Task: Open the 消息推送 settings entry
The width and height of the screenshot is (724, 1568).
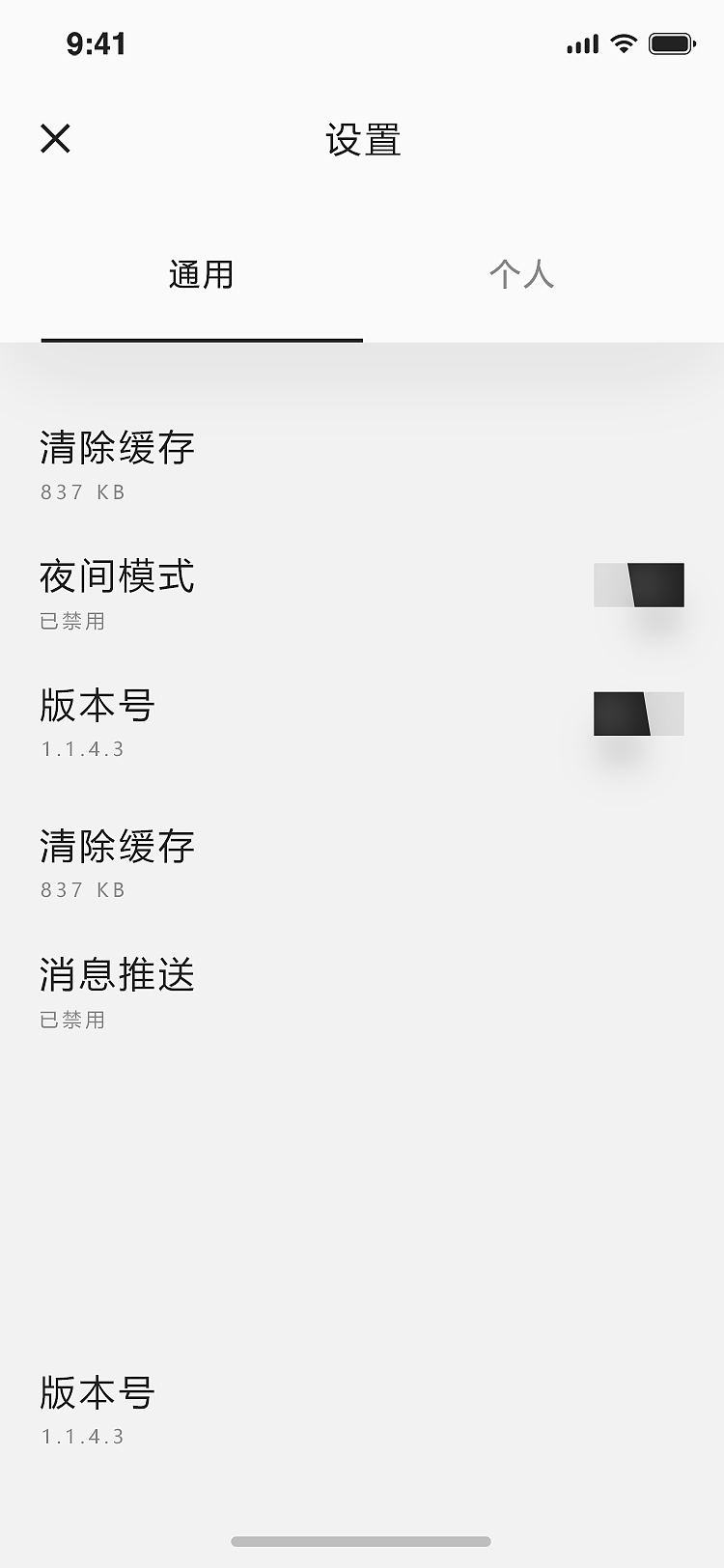Action: pos(116,975)
